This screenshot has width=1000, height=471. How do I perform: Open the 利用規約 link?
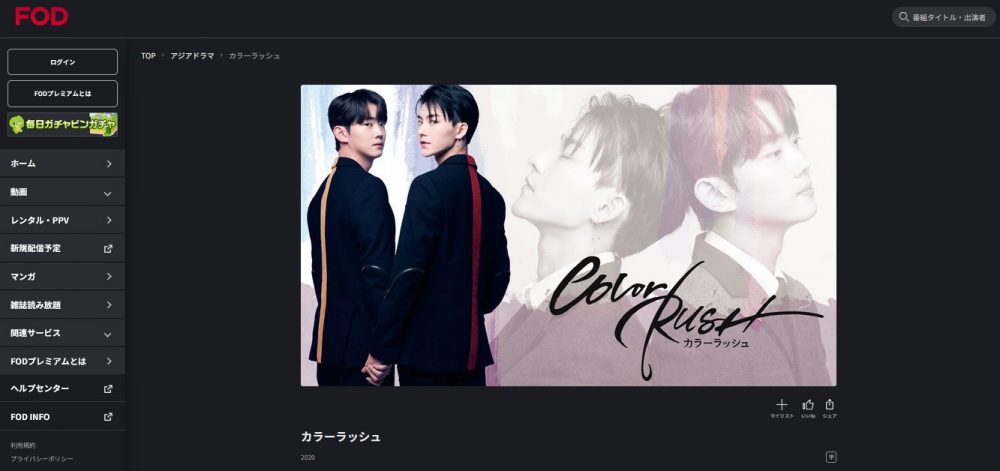24,445
